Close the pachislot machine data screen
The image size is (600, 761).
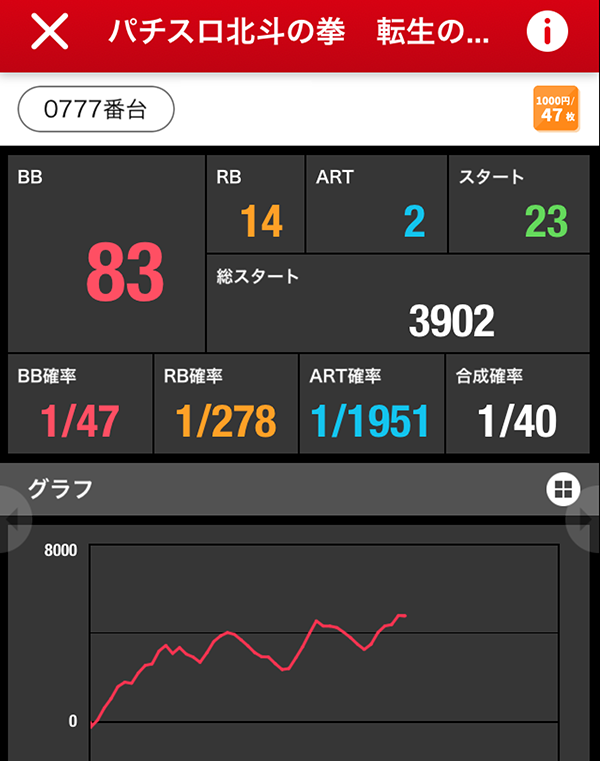pyautogui.click(x=50, y=33)
